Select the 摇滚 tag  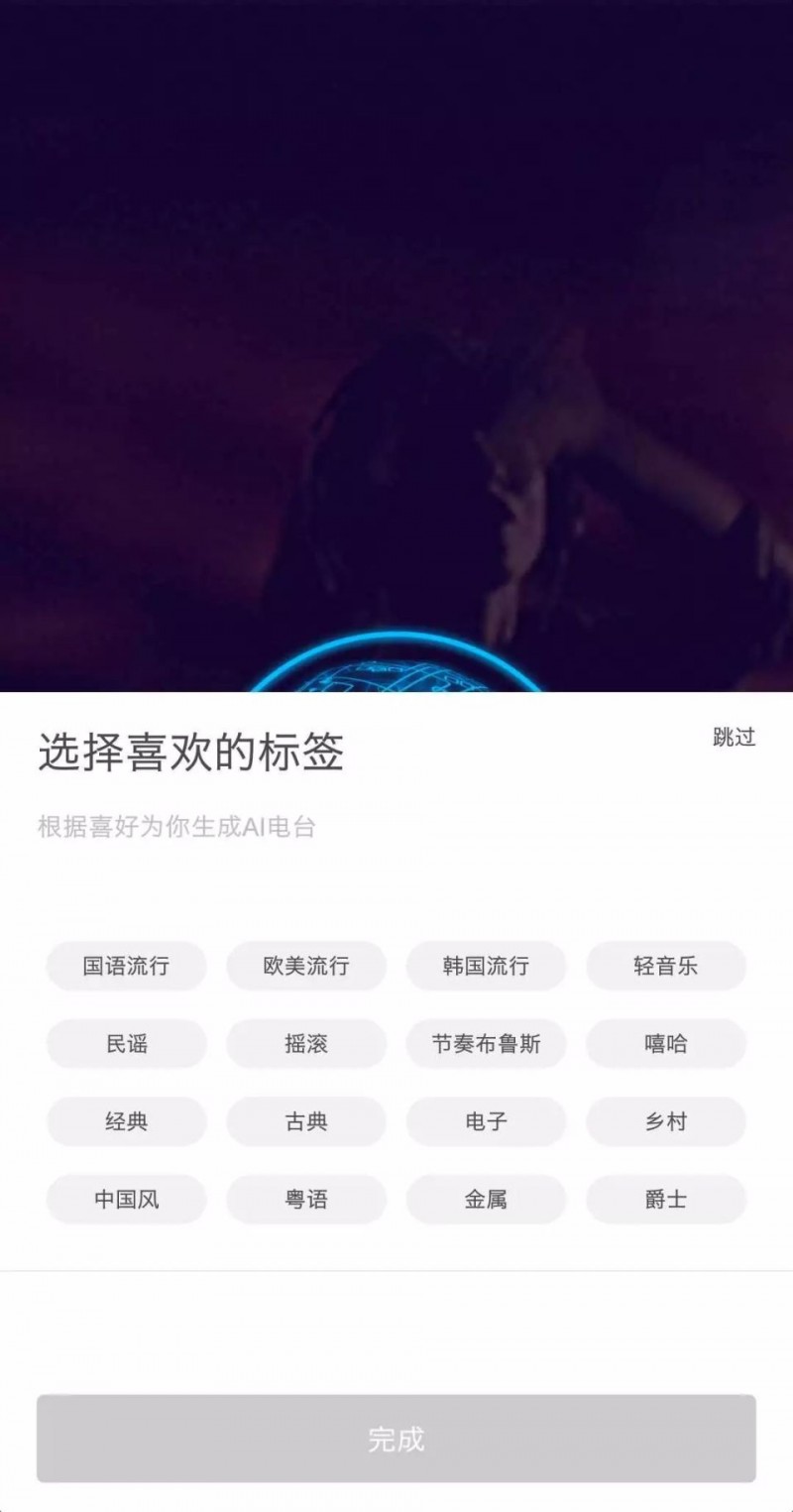pyautogui.click(x=306, y=1044)
